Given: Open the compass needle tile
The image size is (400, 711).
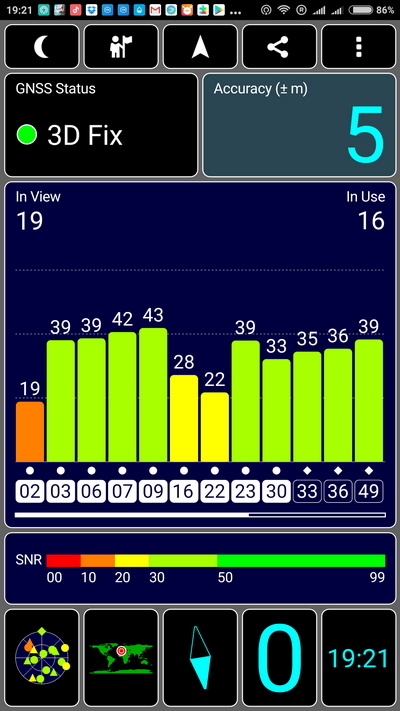Looking at the screenshot, I should (x=200, y=657).
